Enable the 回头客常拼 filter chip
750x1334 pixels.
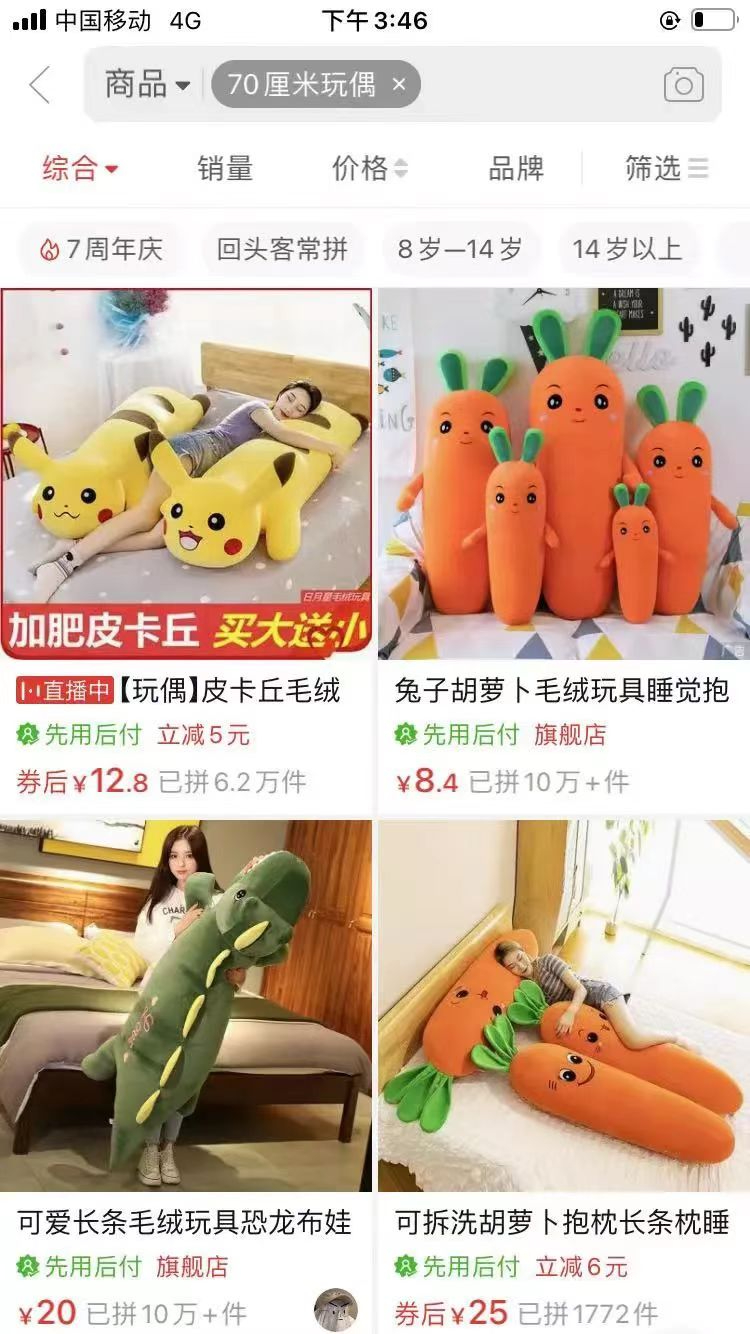pyautogui.click(x=280, y=249)
